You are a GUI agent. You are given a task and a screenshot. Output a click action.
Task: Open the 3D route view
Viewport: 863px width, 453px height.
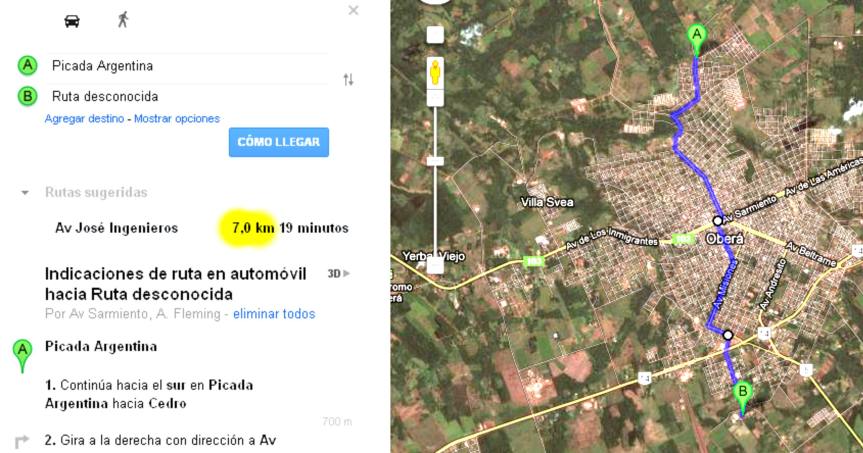[x=339, y=273]
